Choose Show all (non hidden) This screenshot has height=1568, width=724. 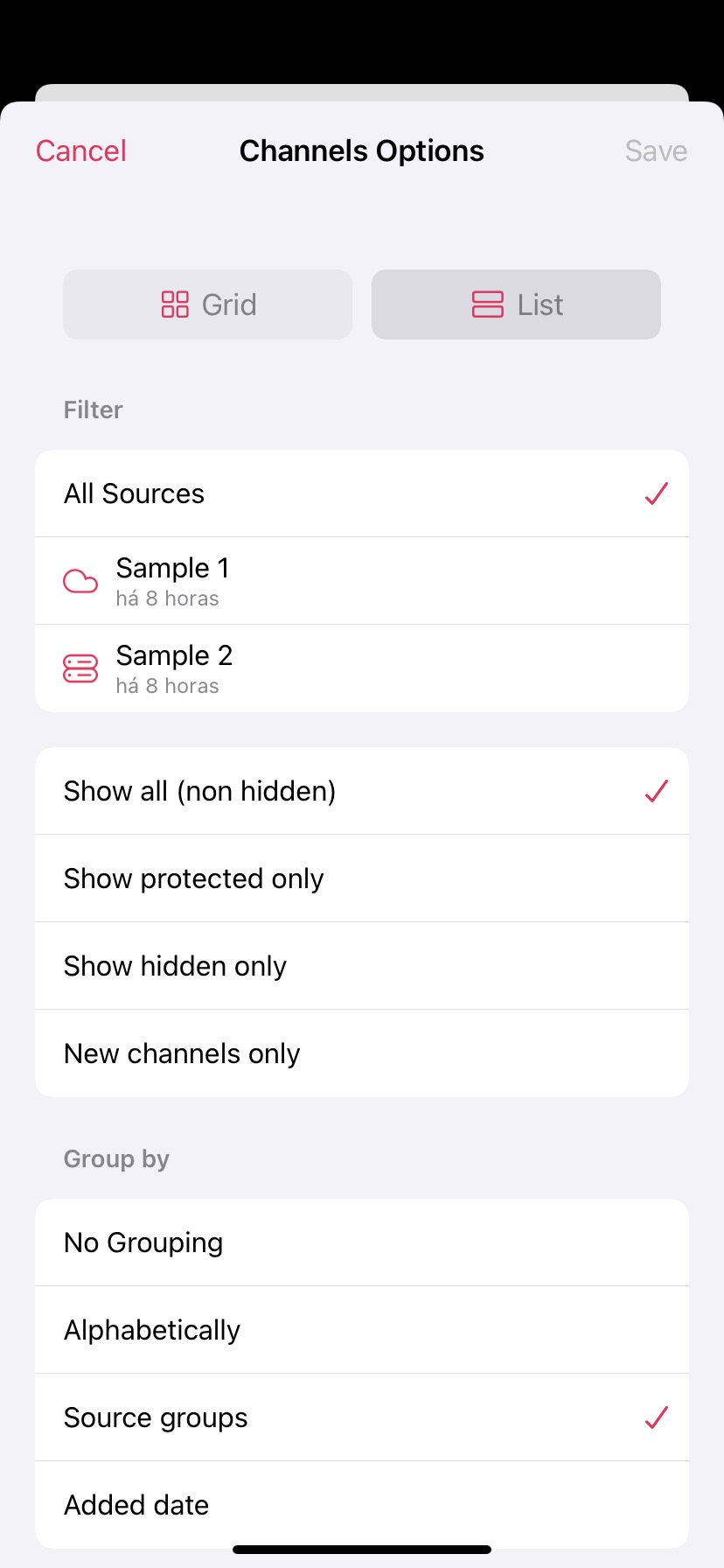pos(362,791)
